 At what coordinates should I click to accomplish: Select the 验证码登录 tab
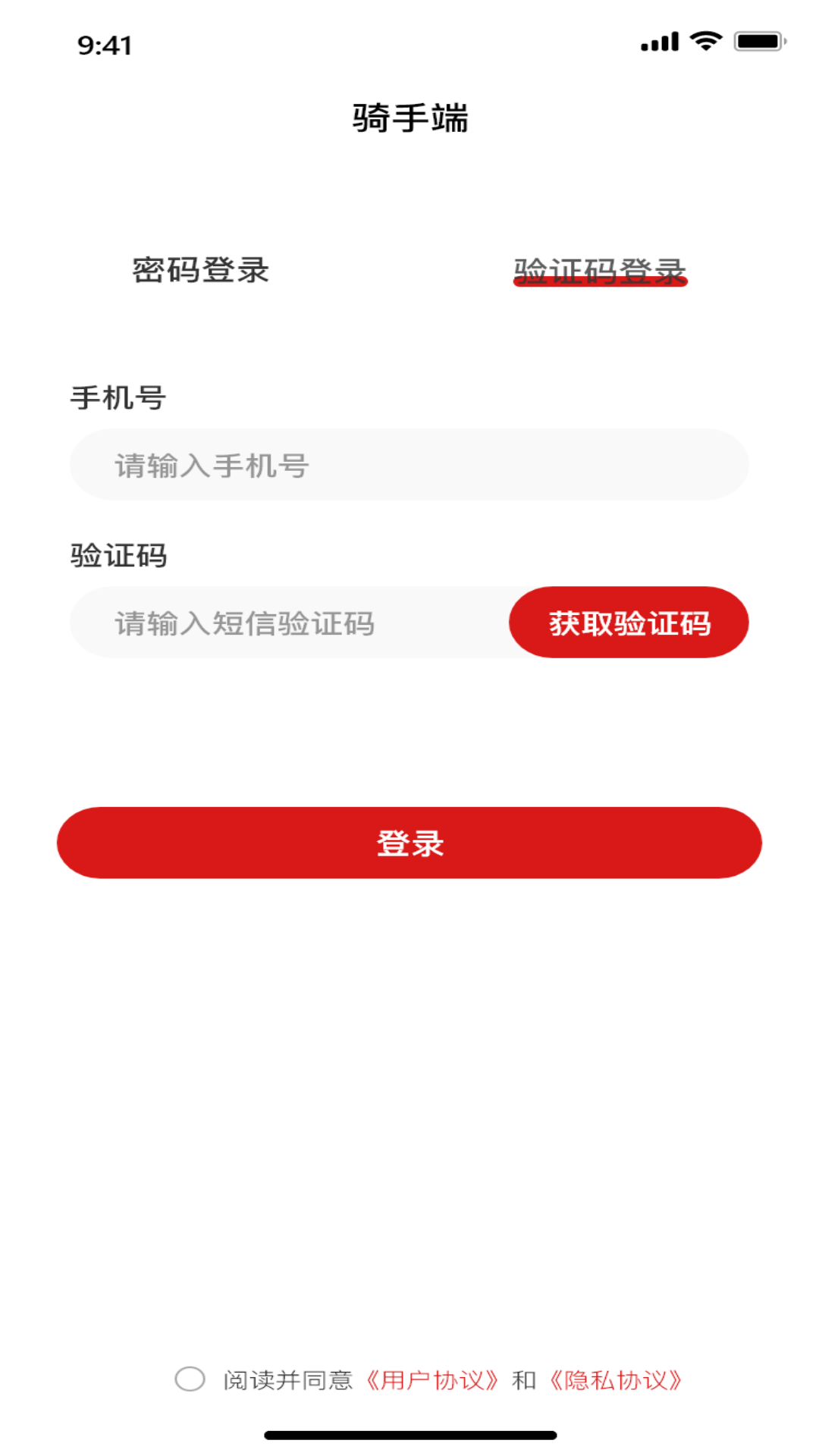click(600, 271)
